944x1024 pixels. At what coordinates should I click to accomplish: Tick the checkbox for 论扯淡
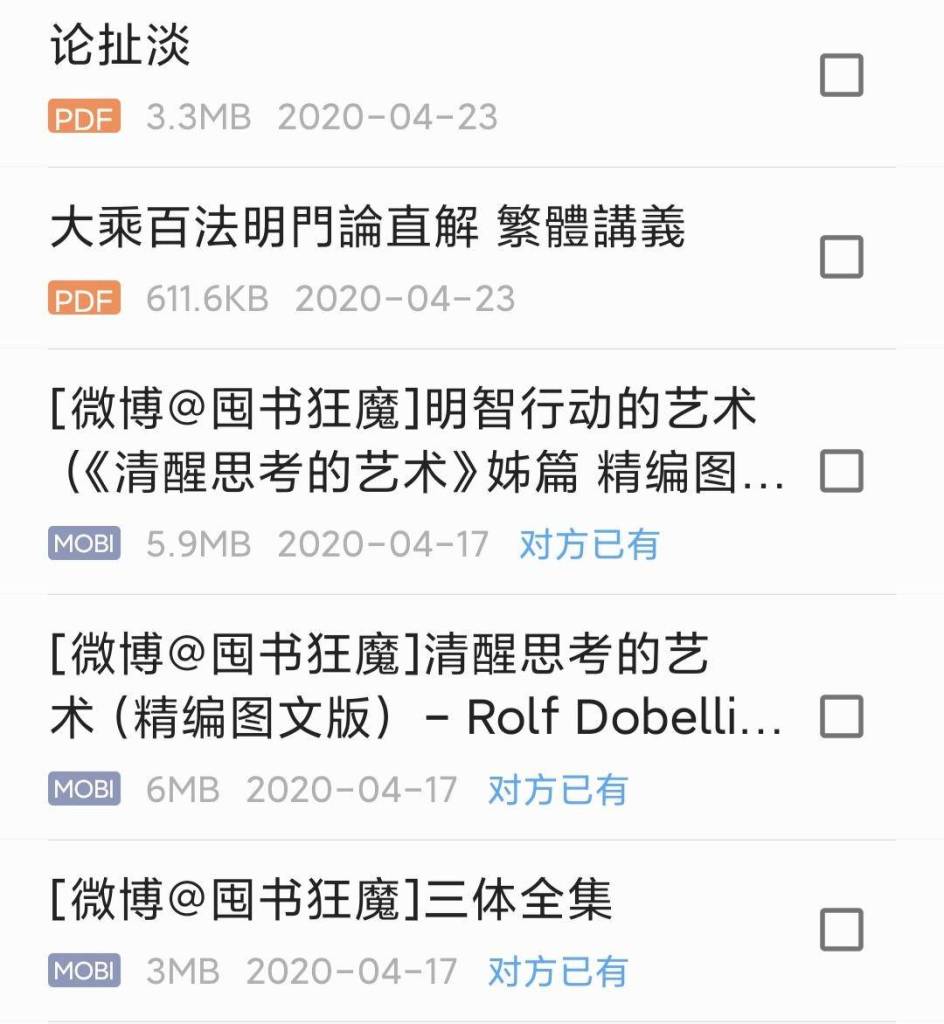click(x=841, y=75)
